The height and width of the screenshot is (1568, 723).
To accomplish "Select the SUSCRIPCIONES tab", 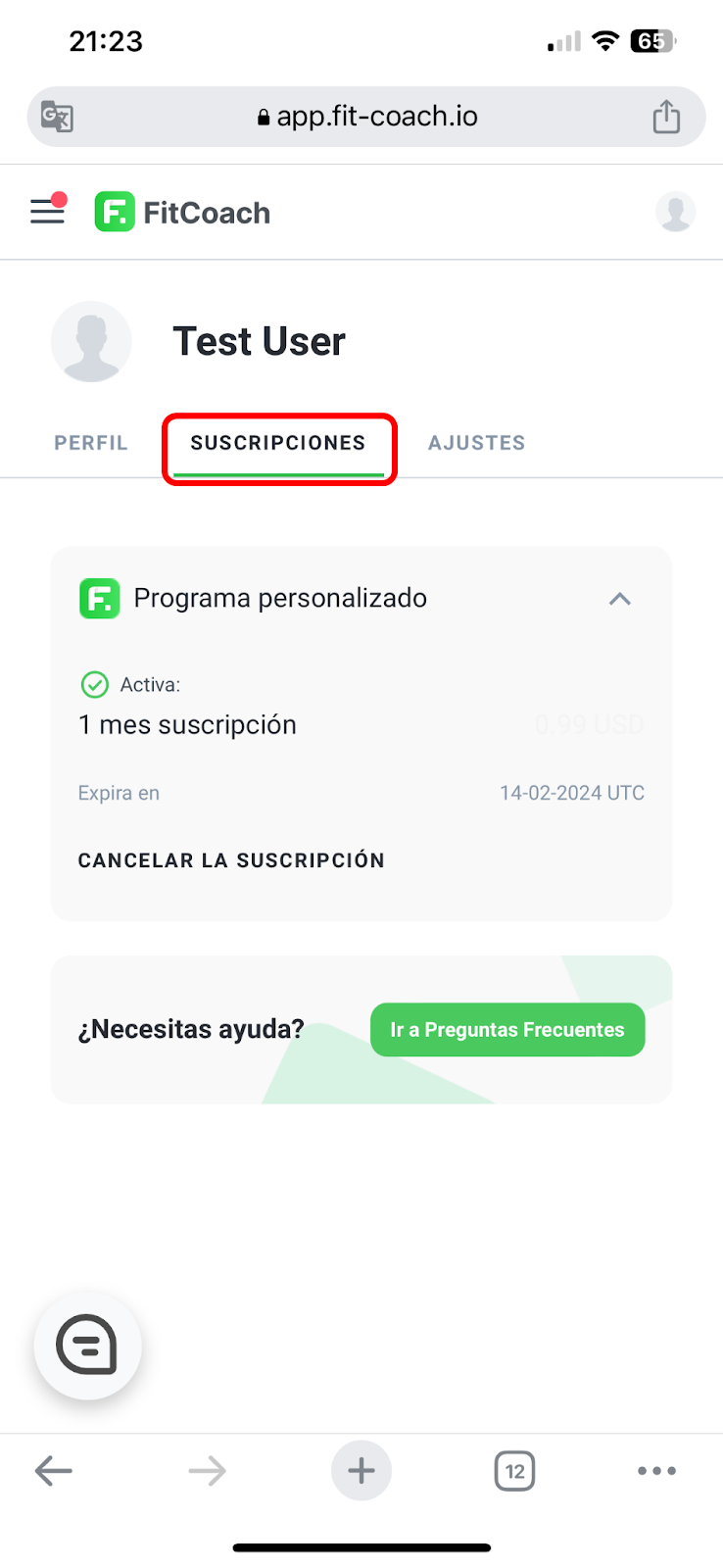I will coord(278,443).
